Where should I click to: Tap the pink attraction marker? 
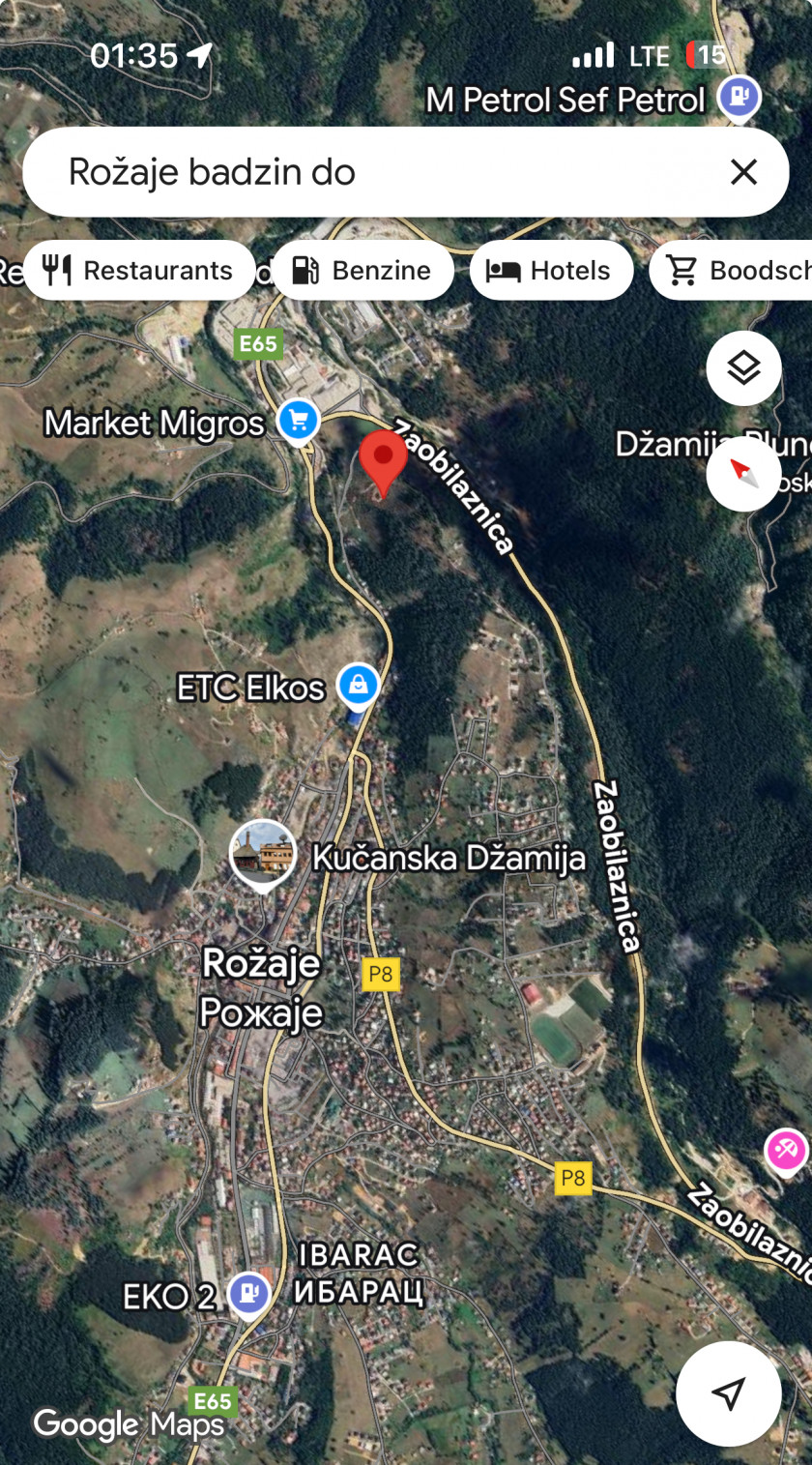pyautogui.click(x=786, y=1151)
